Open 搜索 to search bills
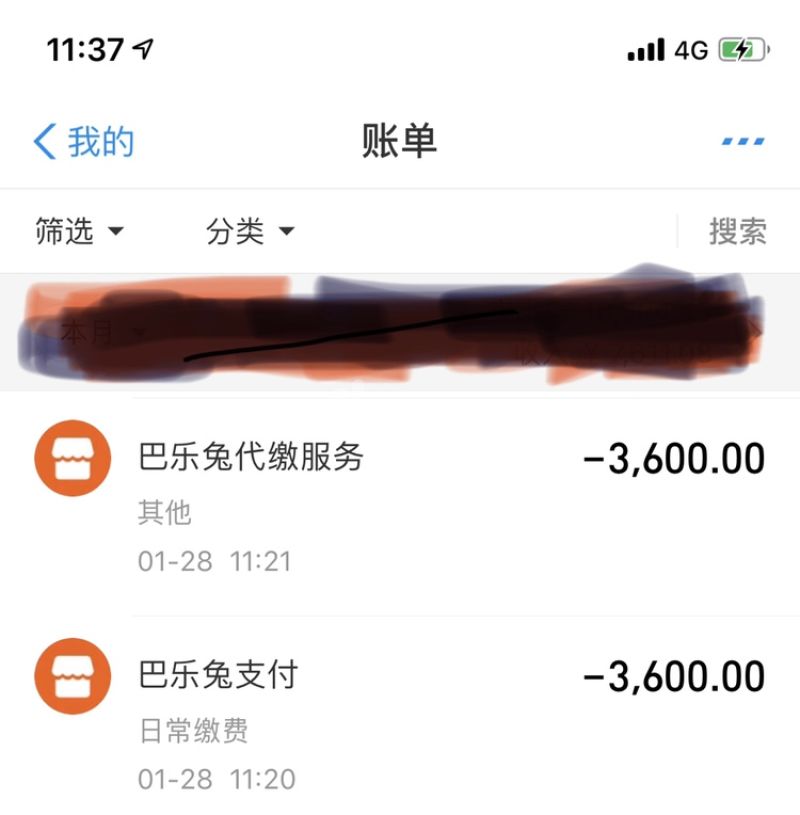800x815 pixels. 738,232
